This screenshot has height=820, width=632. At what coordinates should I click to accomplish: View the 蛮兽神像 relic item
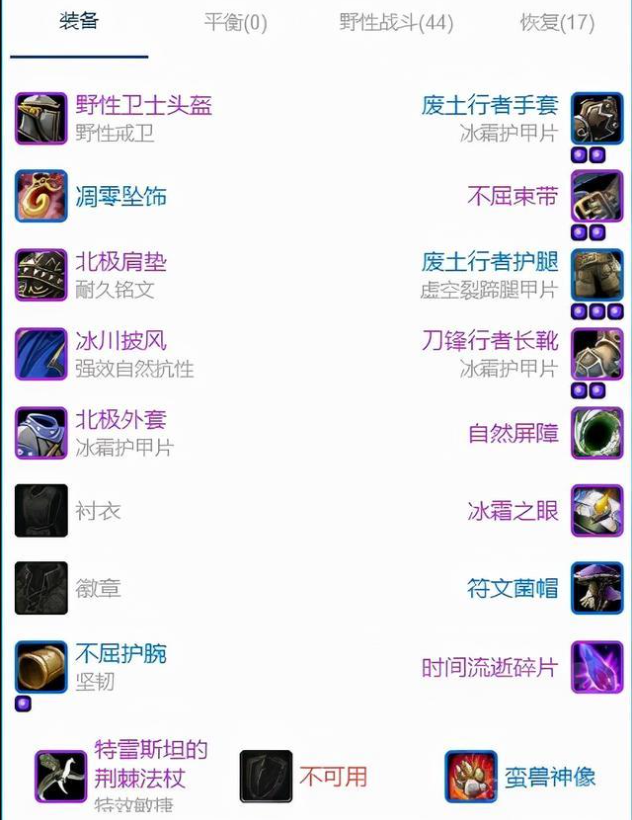point(548,777)
